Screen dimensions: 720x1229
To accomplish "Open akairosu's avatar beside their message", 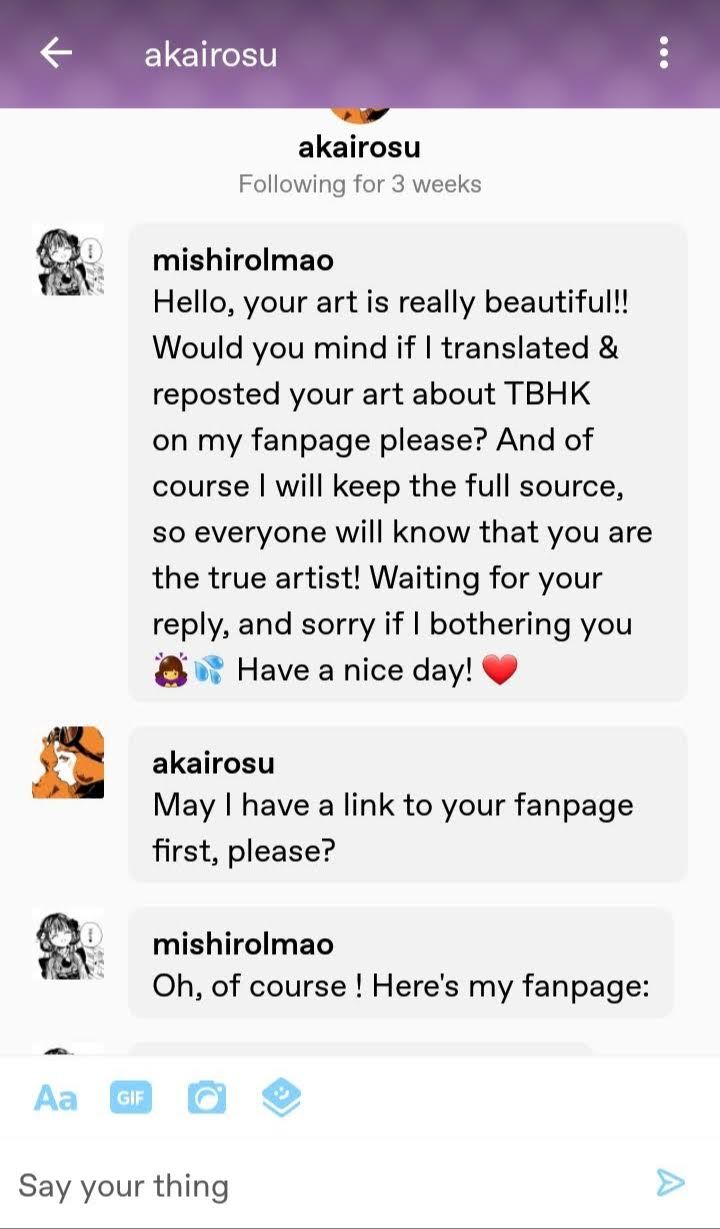I will 68,762.
